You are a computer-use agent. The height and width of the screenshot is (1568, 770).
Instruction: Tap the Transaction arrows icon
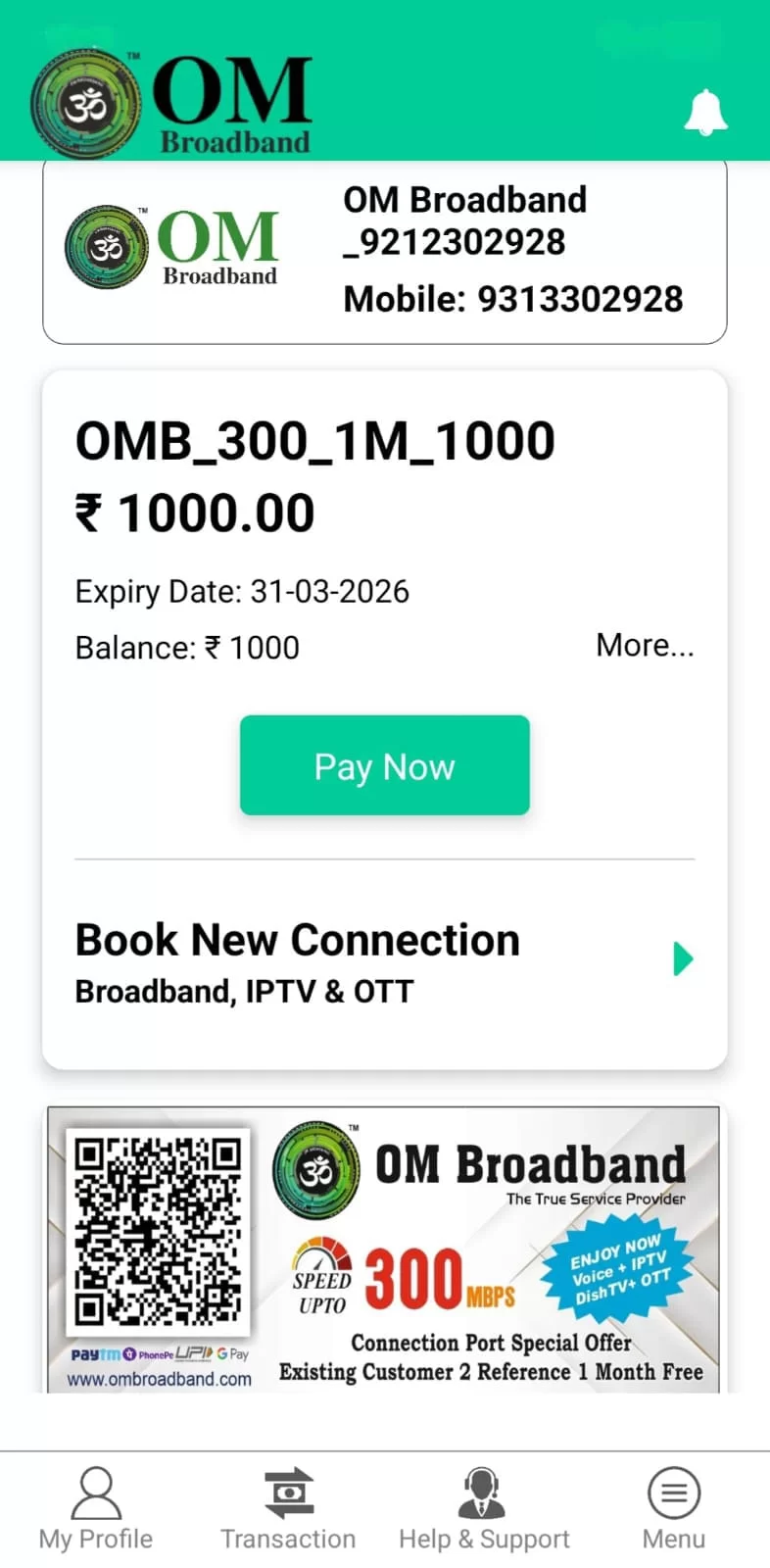pyautogui.click(x=288, y=1490)
